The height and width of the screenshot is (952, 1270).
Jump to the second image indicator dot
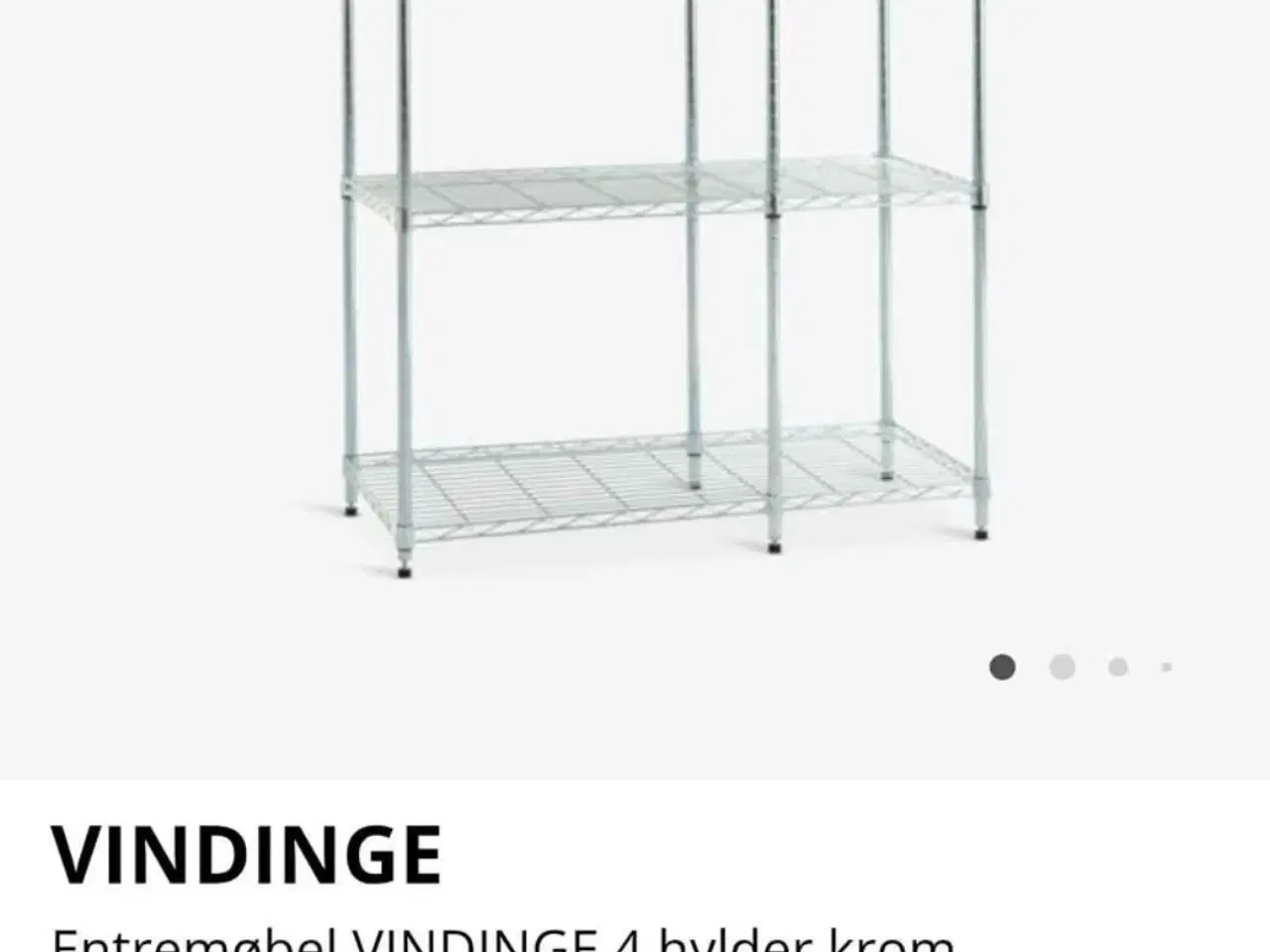(1062, 667)
